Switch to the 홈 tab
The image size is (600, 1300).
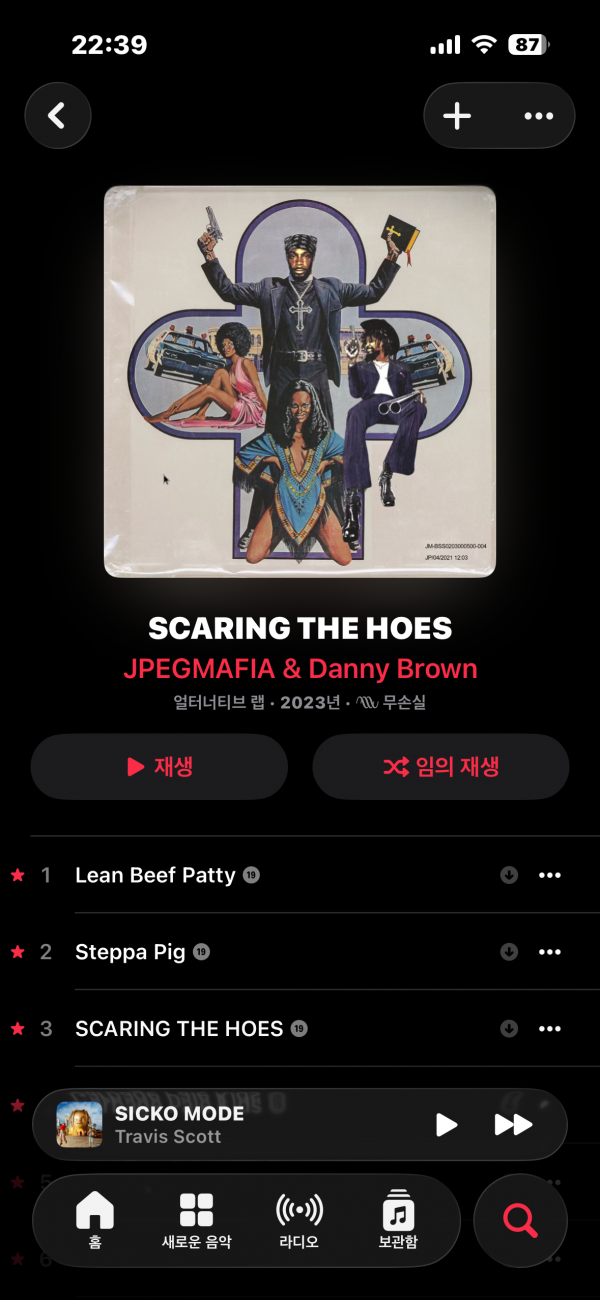(x=95, y=1222)
